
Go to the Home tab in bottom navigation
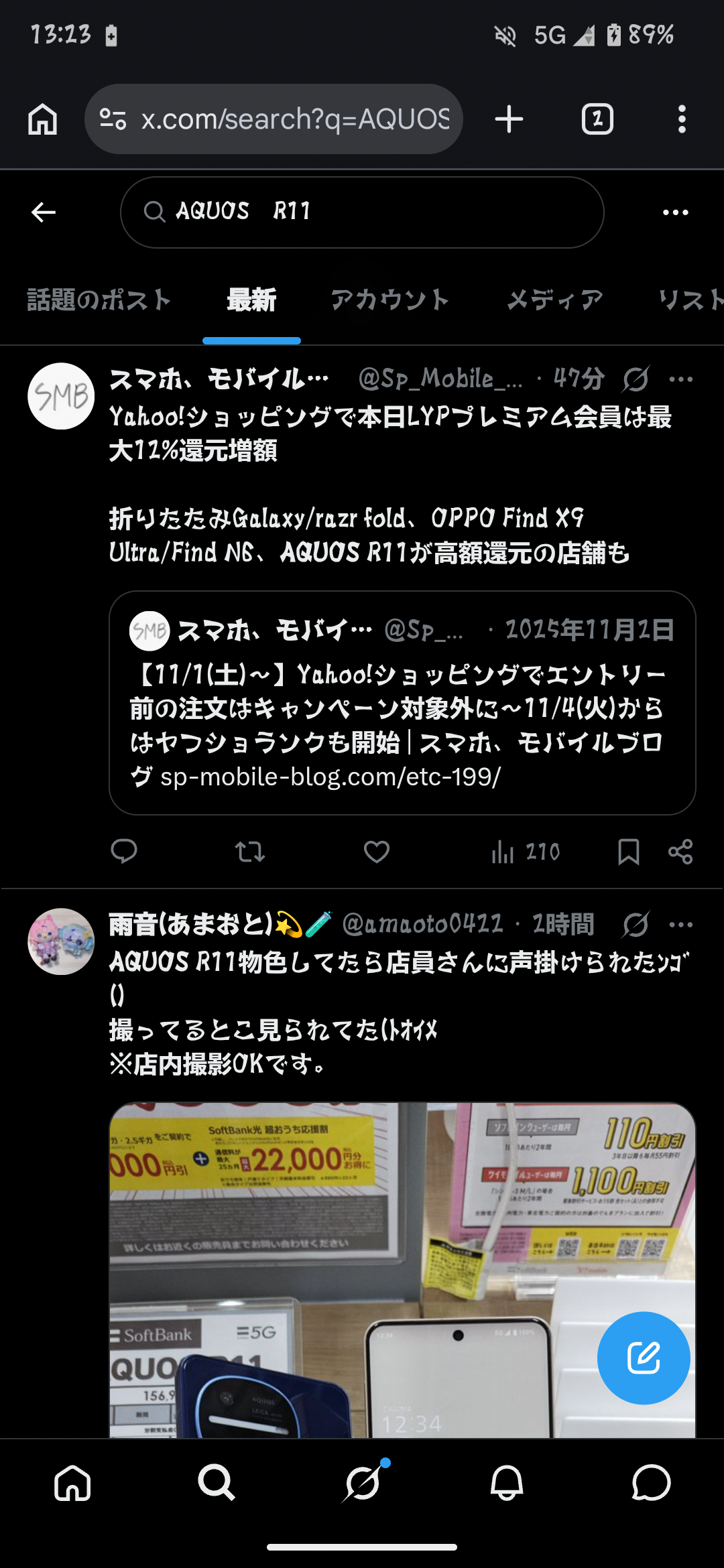[72, 1482]
